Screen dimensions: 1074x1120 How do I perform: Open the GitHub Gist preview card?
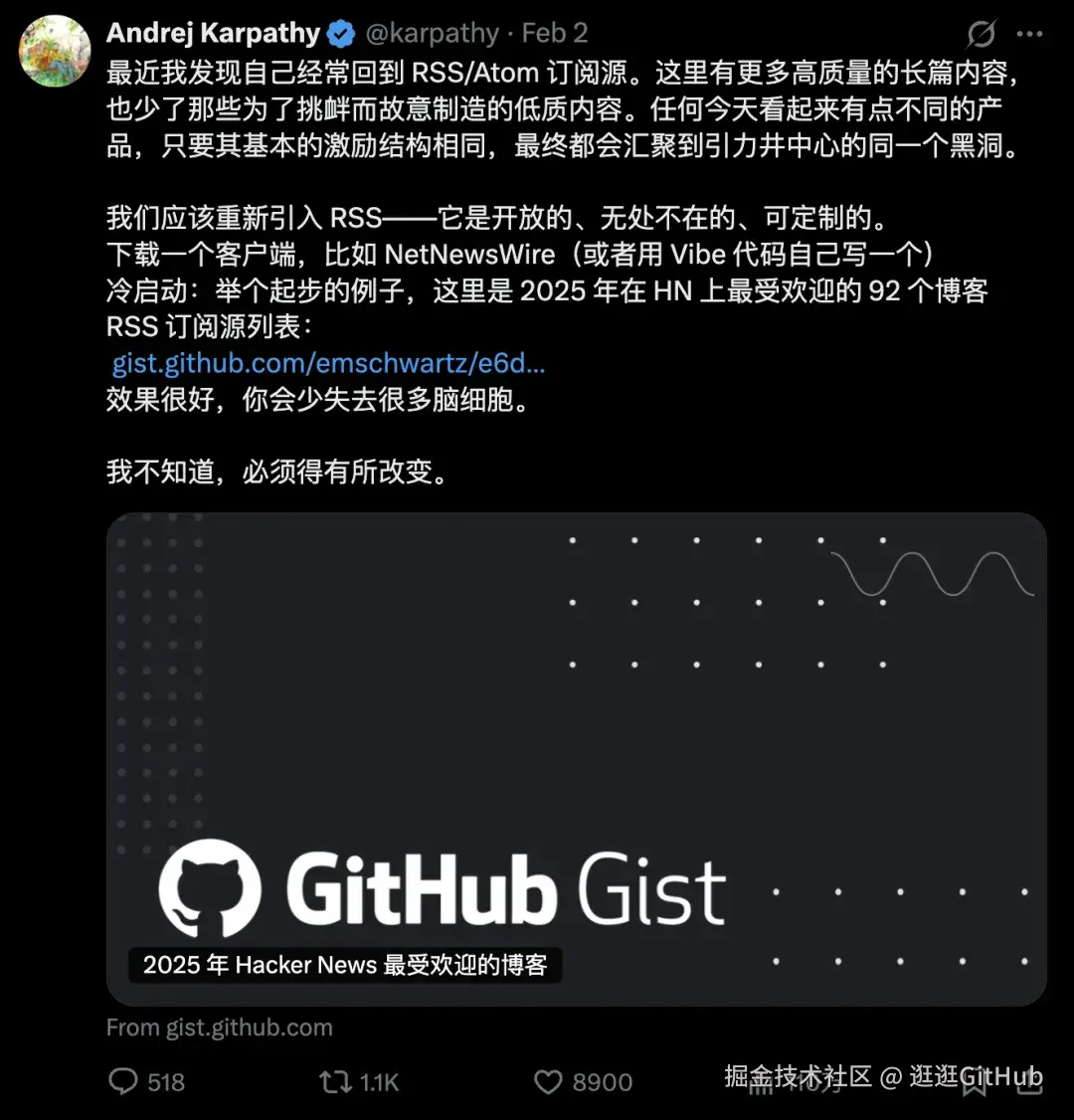click(576, 758)
